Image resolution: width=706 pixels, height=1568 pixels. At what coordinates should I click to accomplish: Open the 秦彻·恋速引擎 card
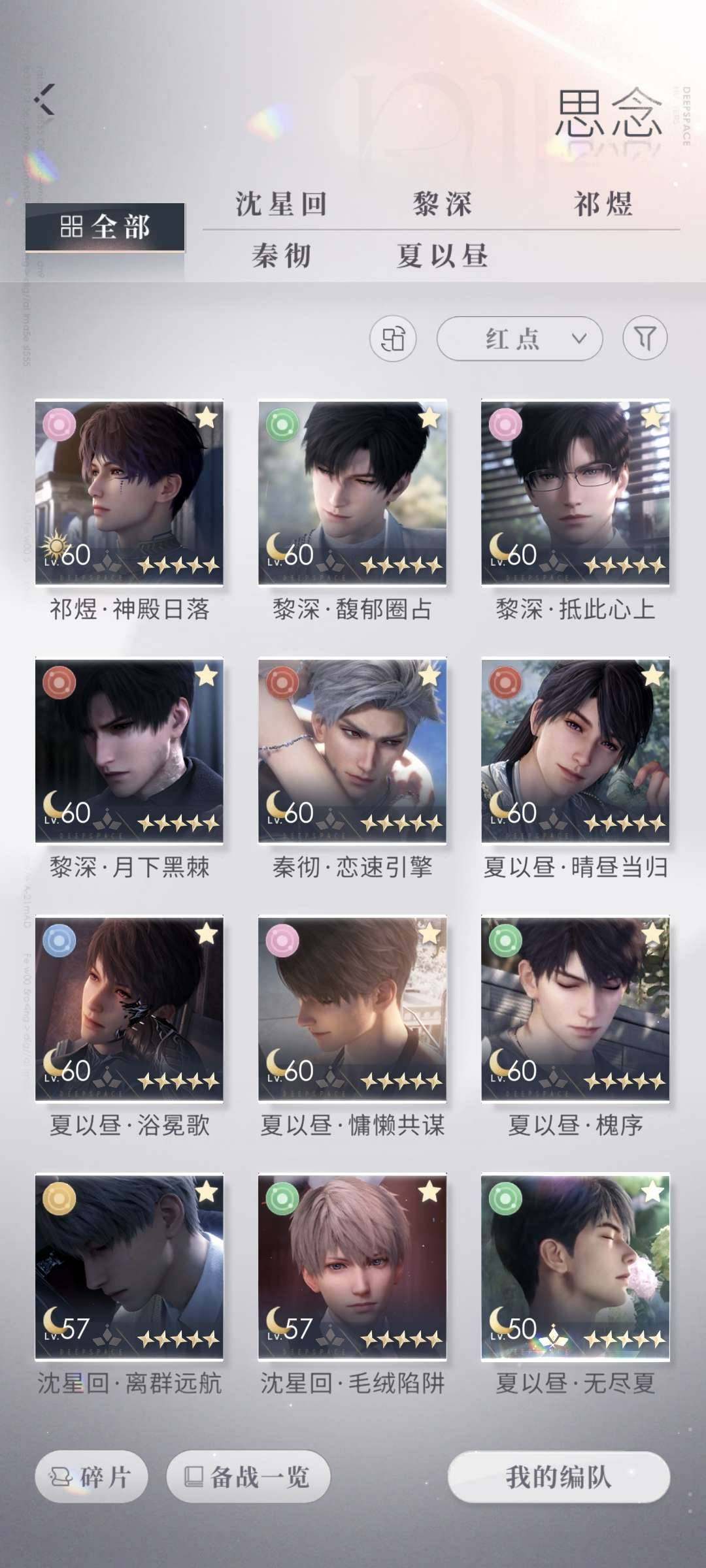(x=352, y=751)
